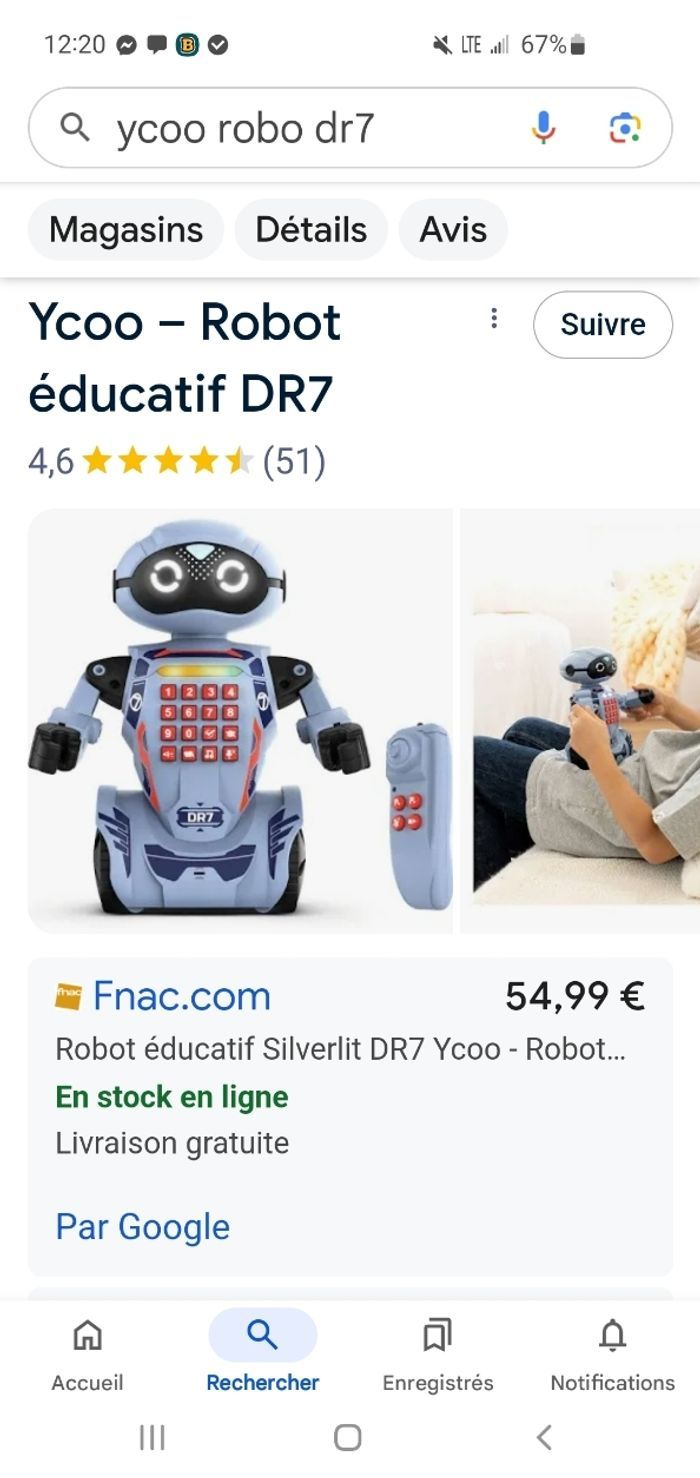The height and width of the screenshot is (1478, 700).
Task: Follow this product with Suivre
Action: (603, 324)
